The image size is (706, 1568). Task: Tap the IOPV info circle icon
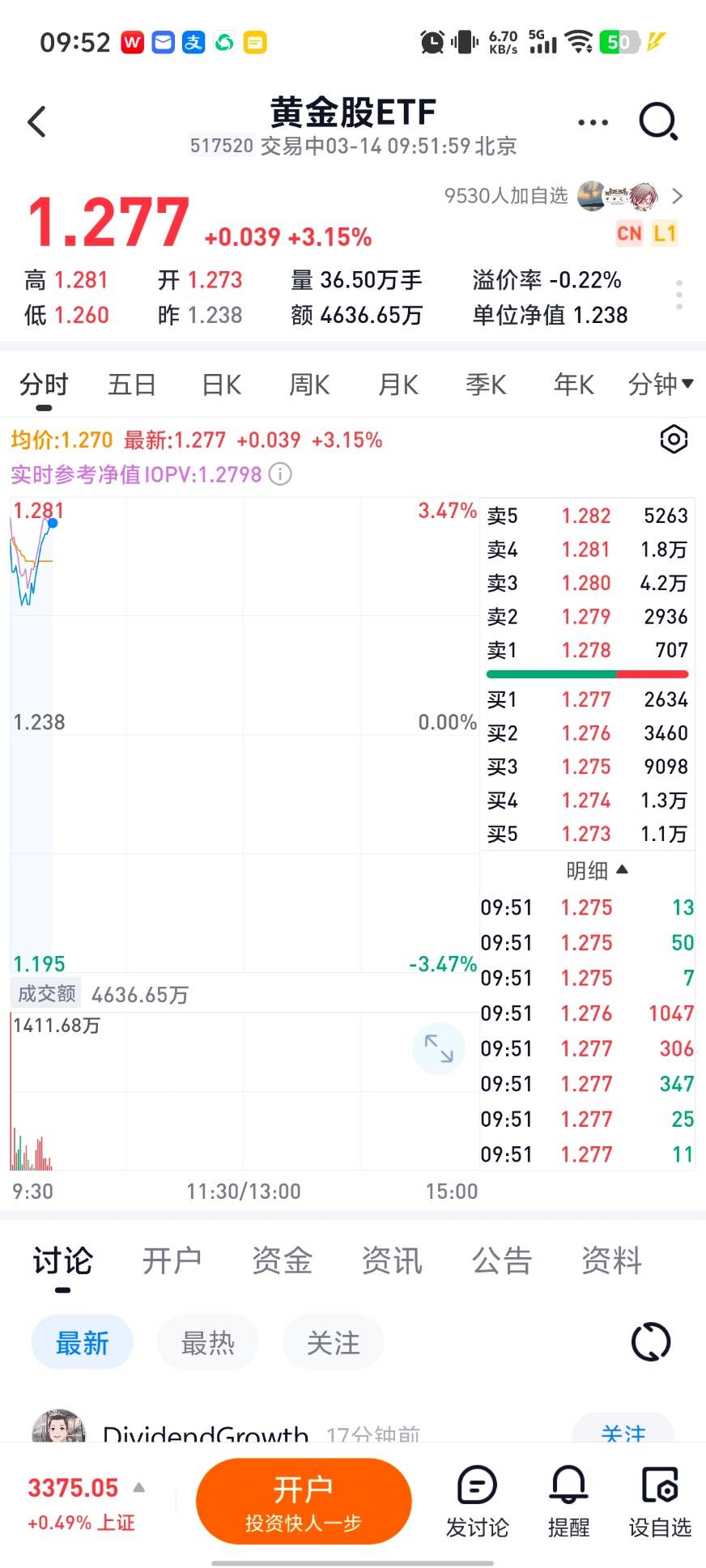pyautogui.click(x=279, y=474)
